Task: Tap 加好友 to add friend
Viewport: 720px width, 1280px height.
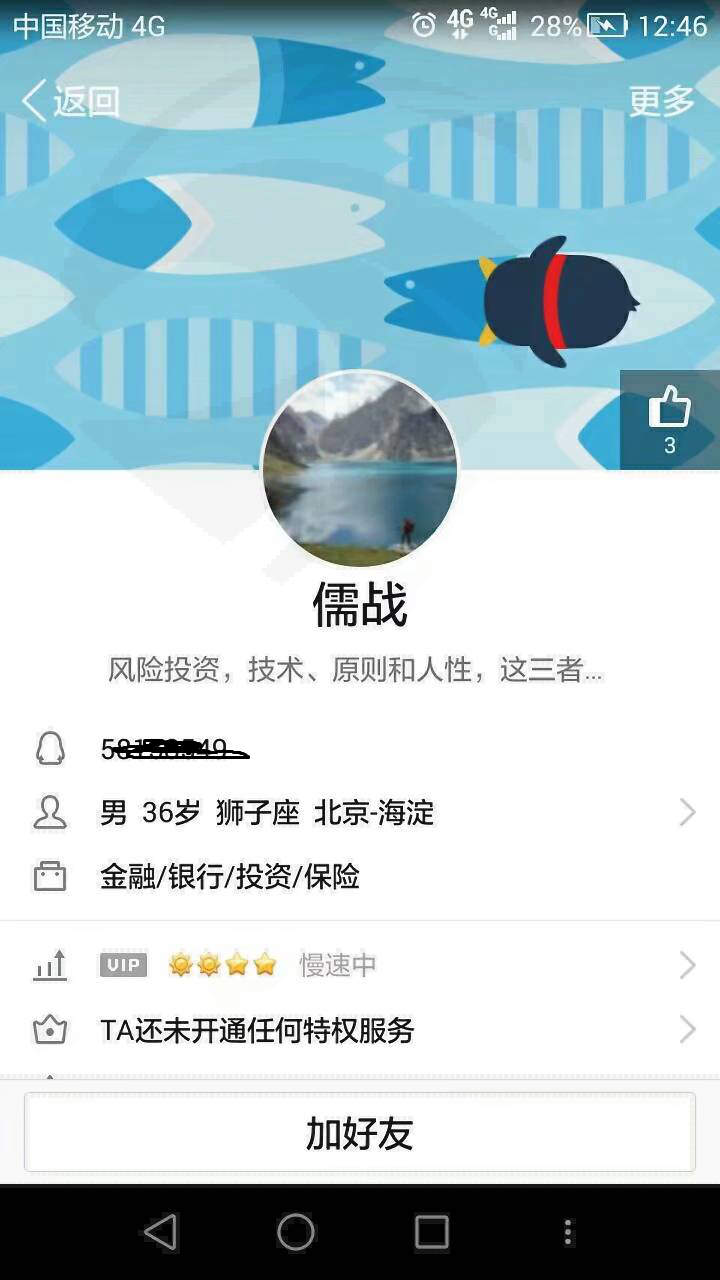Action: (x=360, y=1132)
